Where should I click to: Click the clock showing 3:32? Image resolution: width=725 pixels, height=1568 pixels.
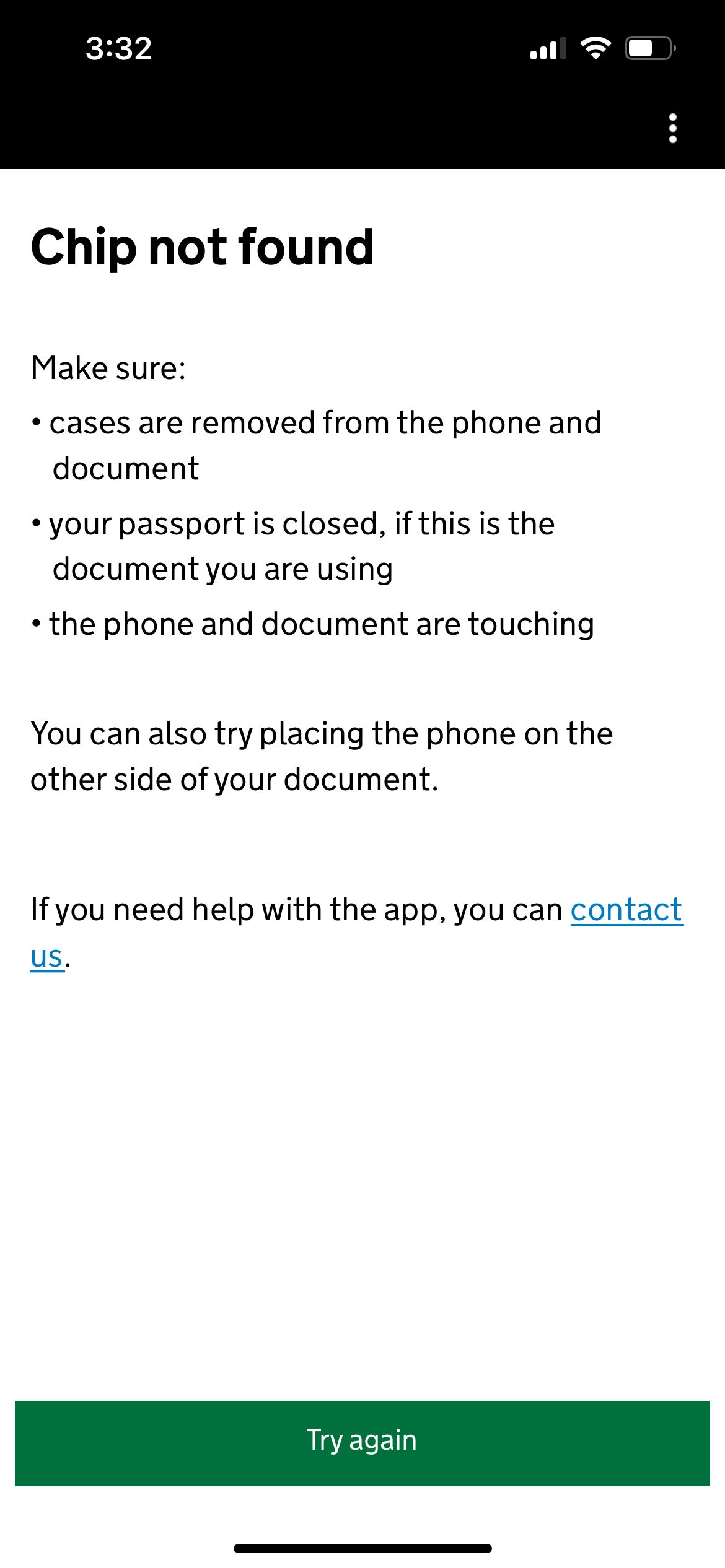tap(119, 50)
